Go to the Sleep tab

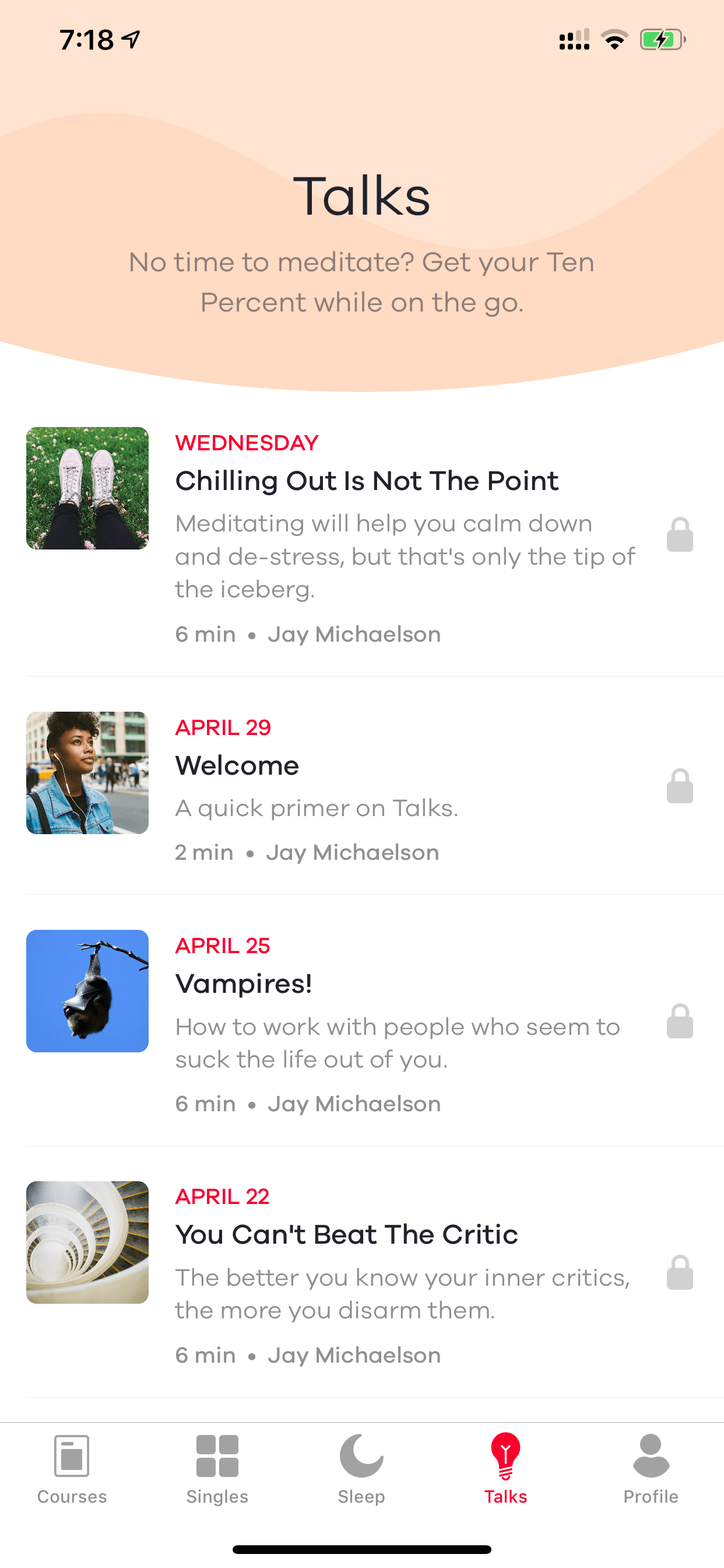[361, 1469]
